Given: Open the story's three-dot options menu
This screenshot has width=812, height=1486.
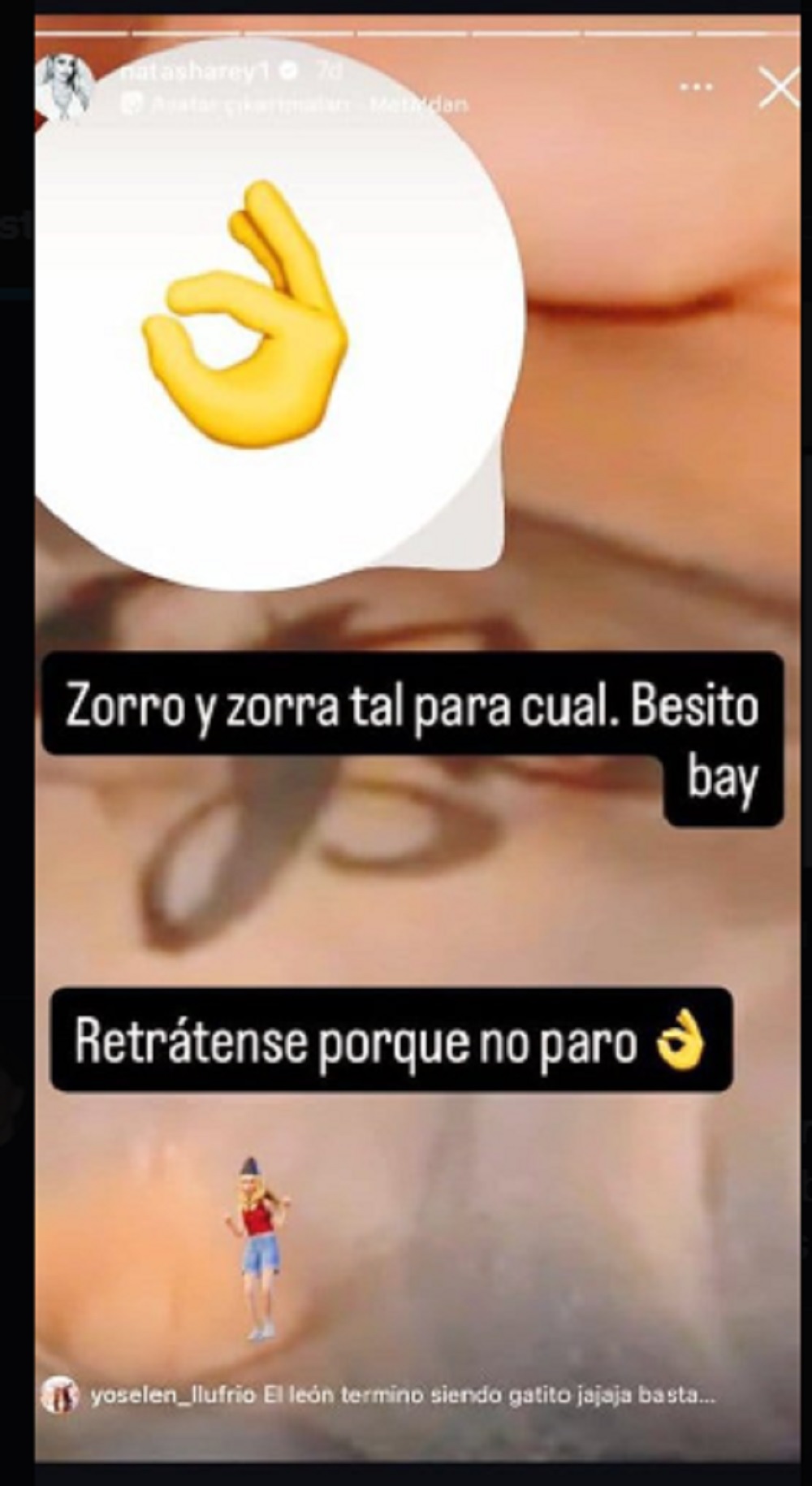Looking at the screenshot, I should pos(696,87).
